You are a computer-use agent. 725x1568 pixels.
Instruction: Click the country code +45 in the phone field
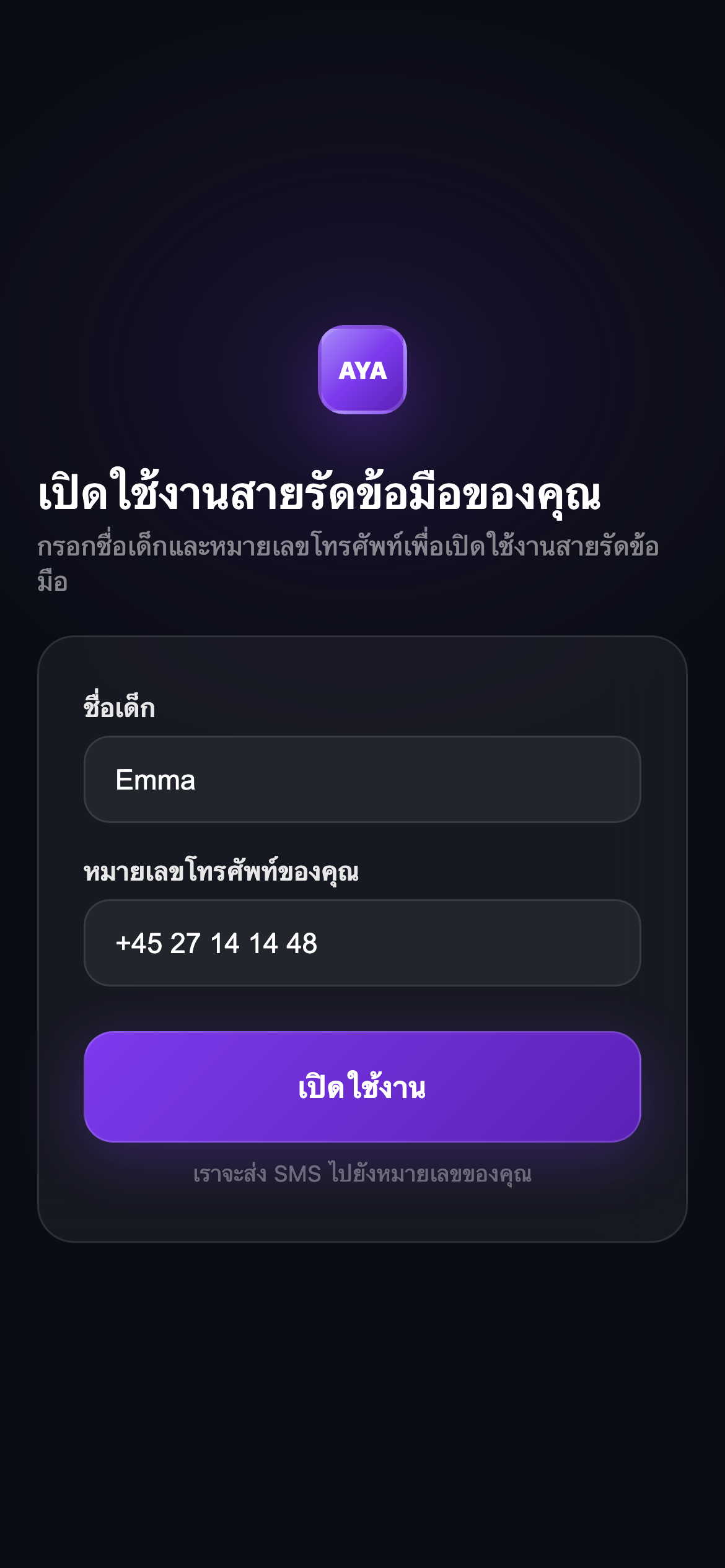click(139, 942)
